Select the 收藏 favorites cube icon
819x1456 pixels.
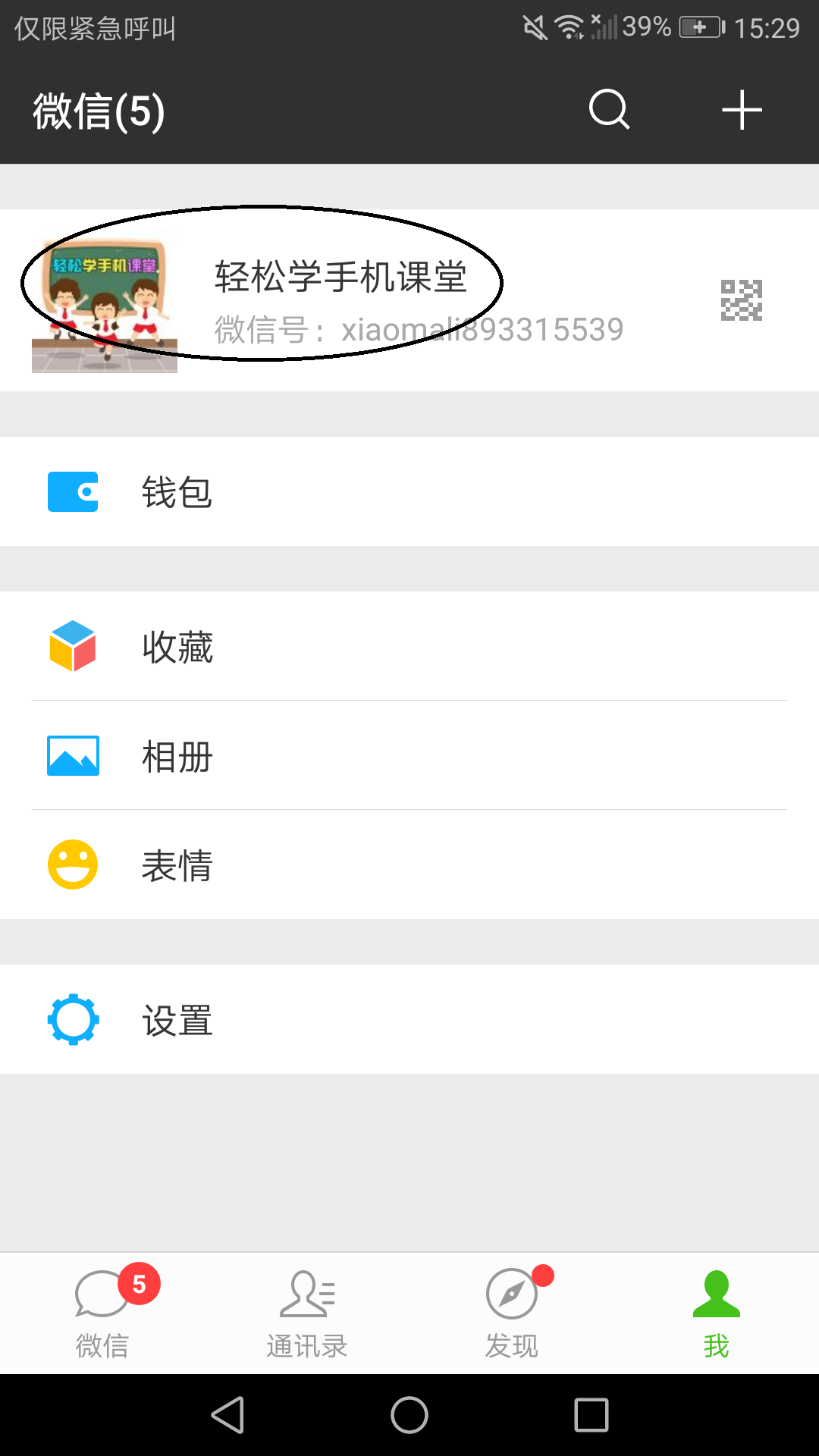tap(74, 648)
